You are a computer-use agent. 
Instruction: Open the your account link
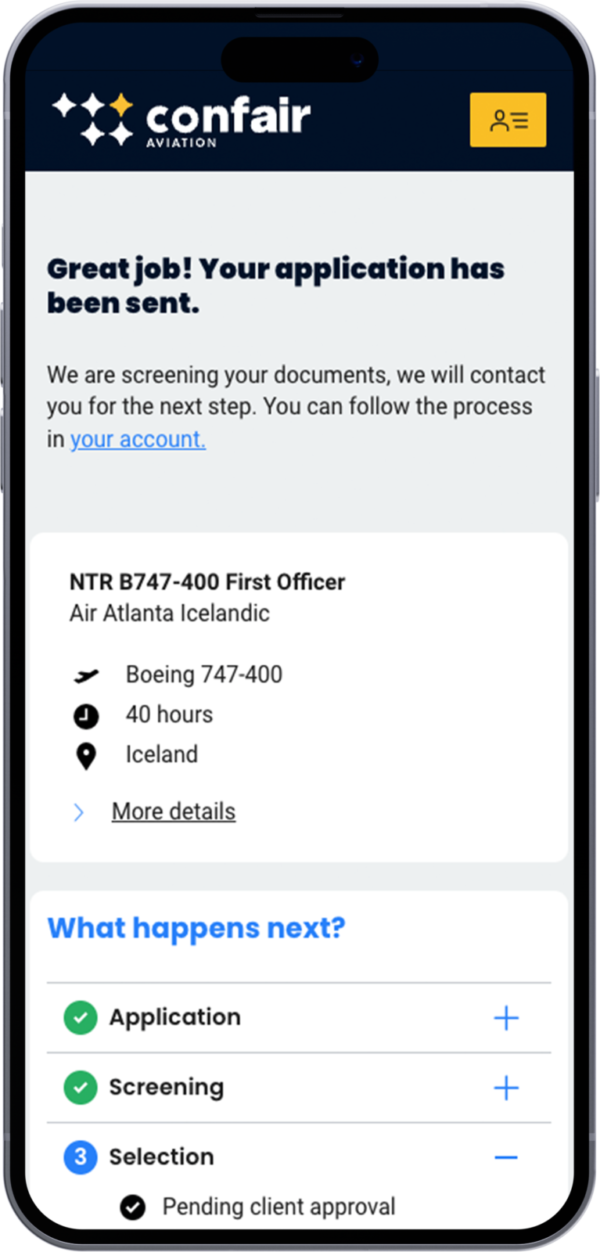coord(138,439)
